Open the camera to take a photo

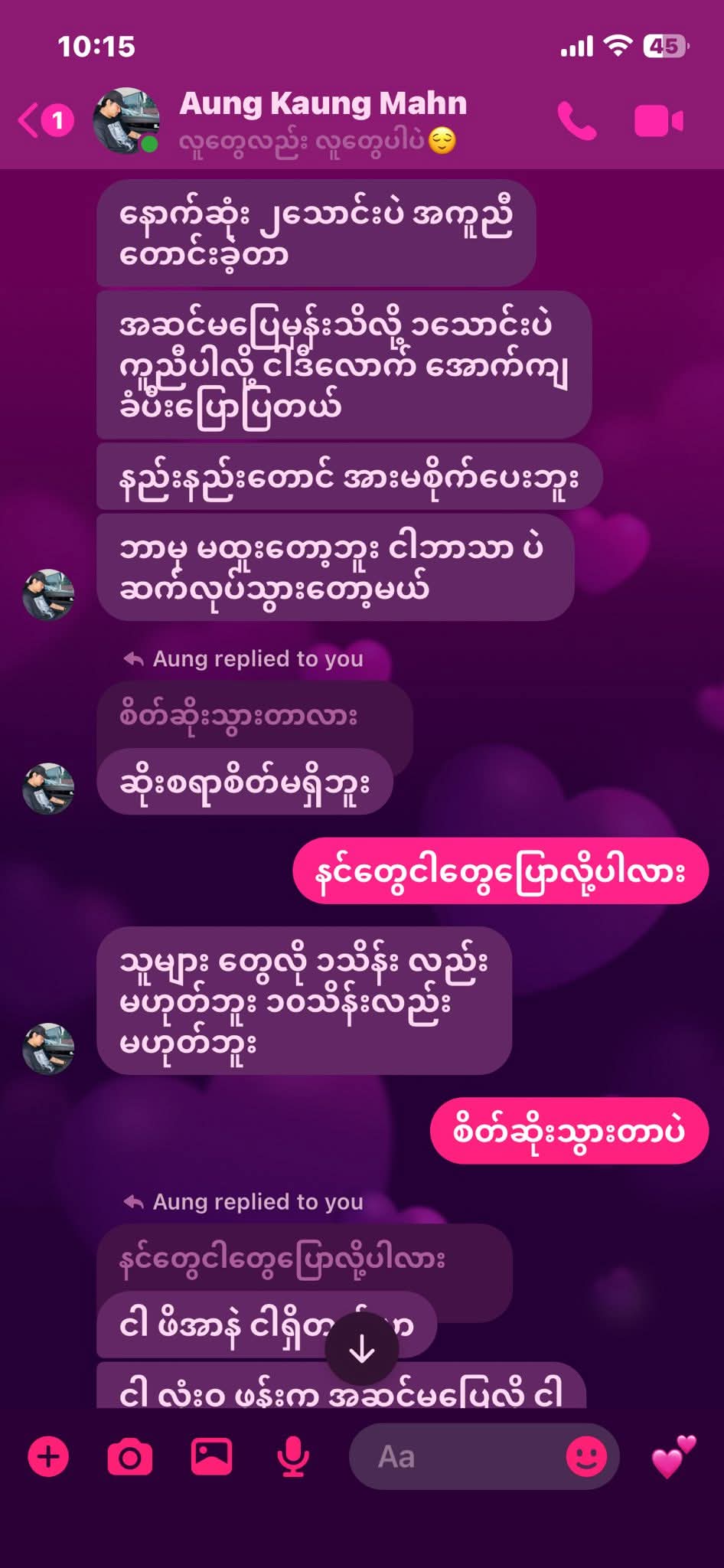point(129,1456)
